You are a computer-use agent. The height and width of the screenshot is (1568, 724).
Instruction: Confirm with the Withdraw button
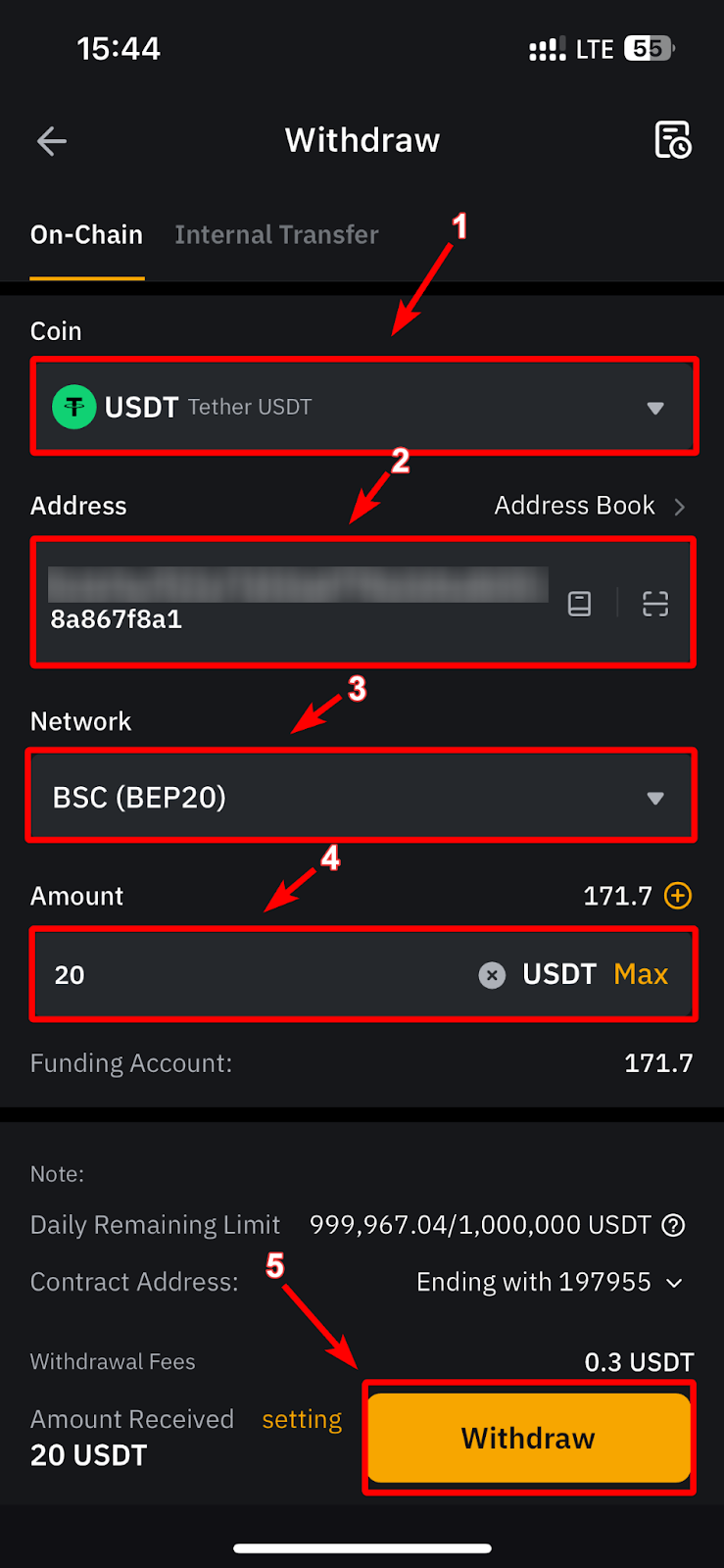pyautogui.click(x=529, y=1438)
